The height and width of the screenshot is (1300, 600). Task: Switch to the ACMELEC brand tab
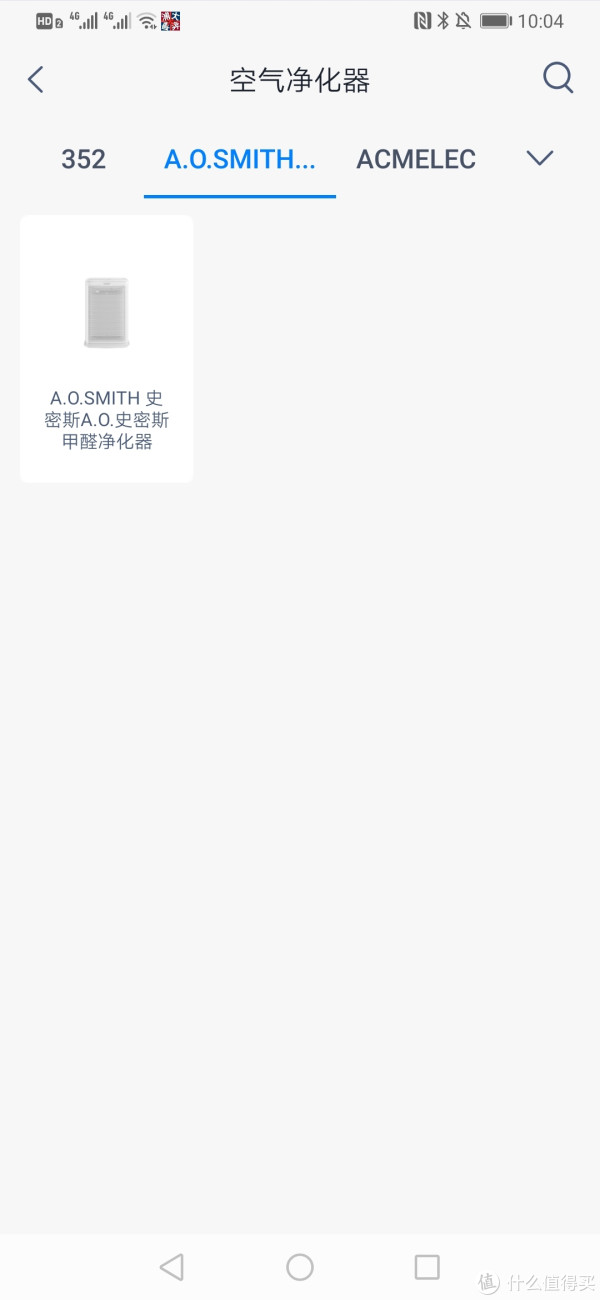pos(416,159)
